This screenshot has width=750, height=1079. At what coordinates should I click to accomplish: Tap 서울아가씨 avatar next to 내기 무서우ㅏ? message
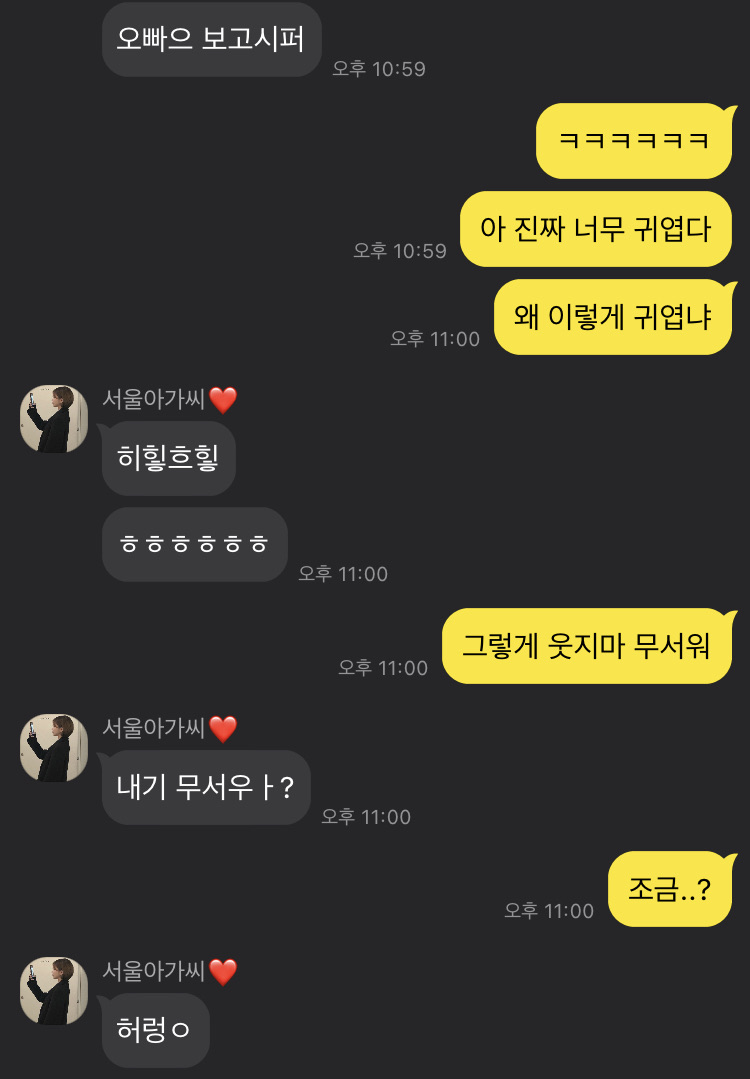coord(54,748)
